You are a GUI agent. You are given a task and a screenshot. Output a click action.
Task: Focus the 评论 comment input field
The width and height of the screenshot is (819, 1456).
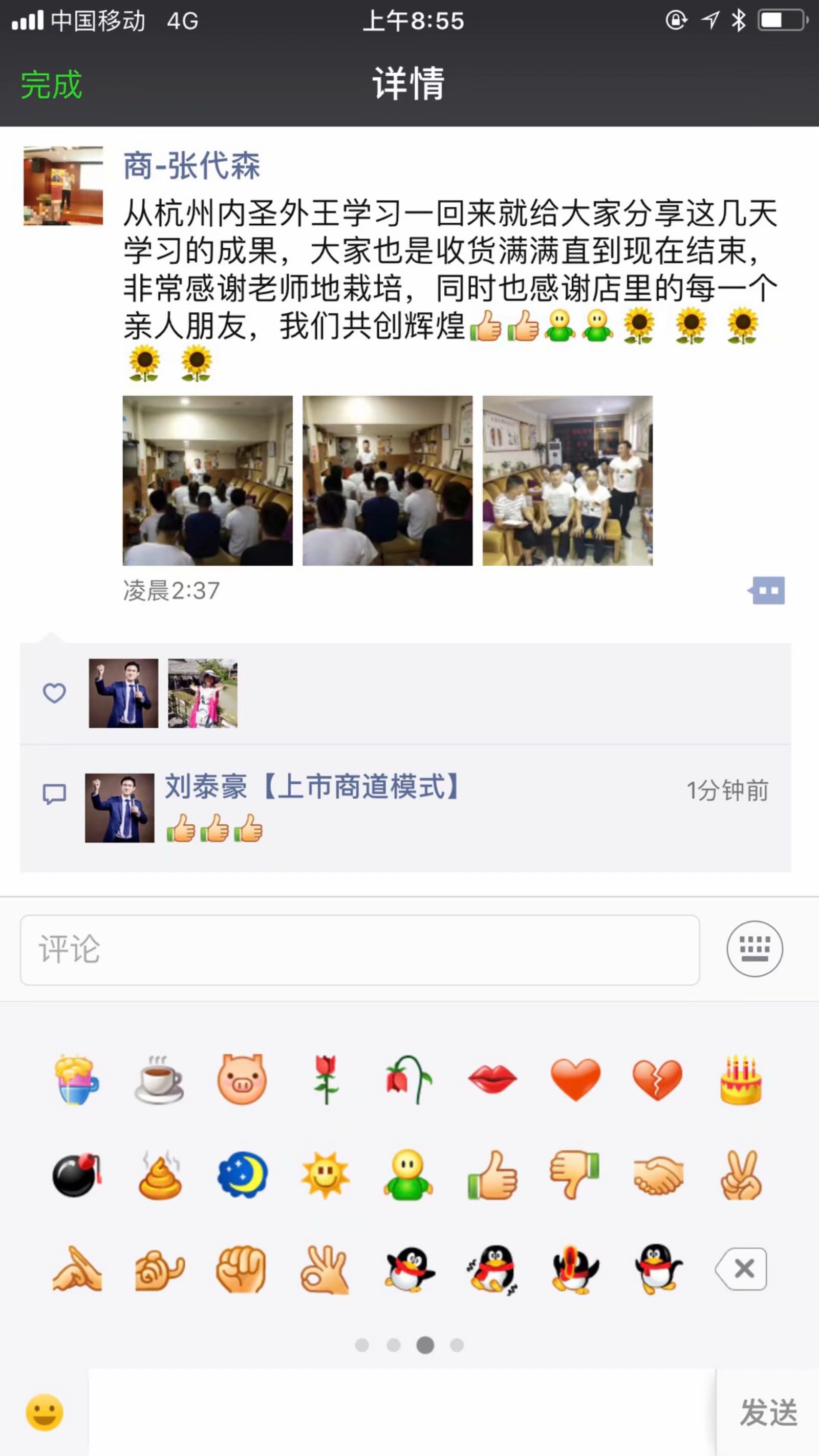coord(359,950)
